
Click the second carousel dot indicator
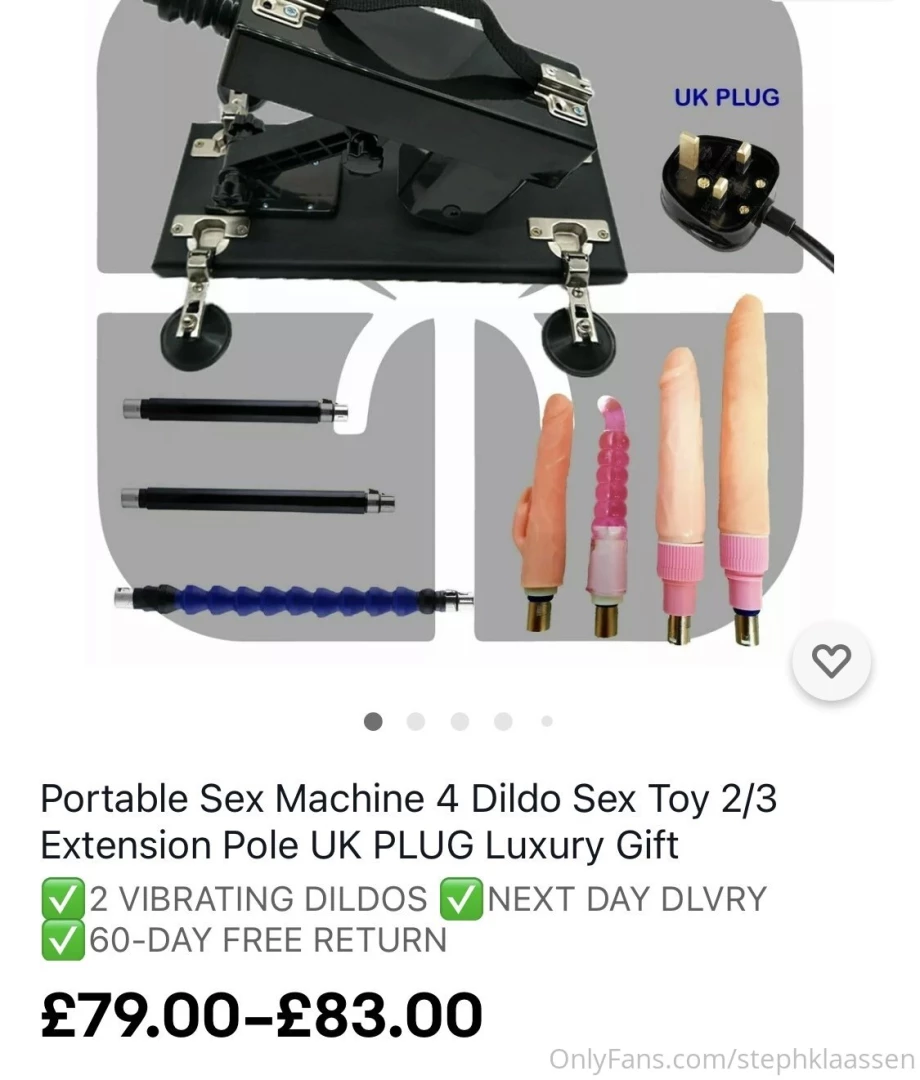[x=416, y=720]
